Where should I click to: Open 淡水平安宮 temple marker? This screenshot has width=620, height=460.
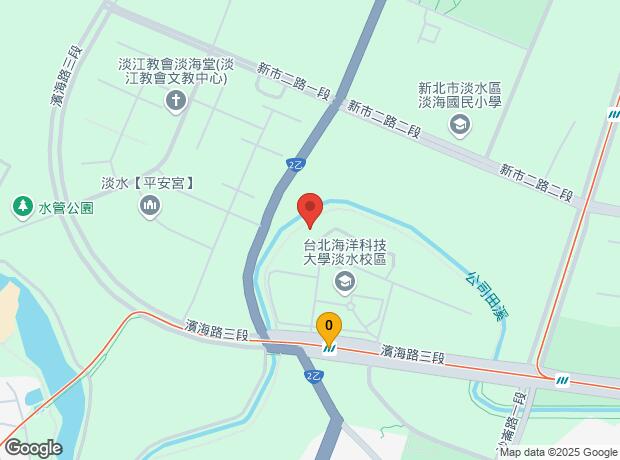(x=151, y=207)
